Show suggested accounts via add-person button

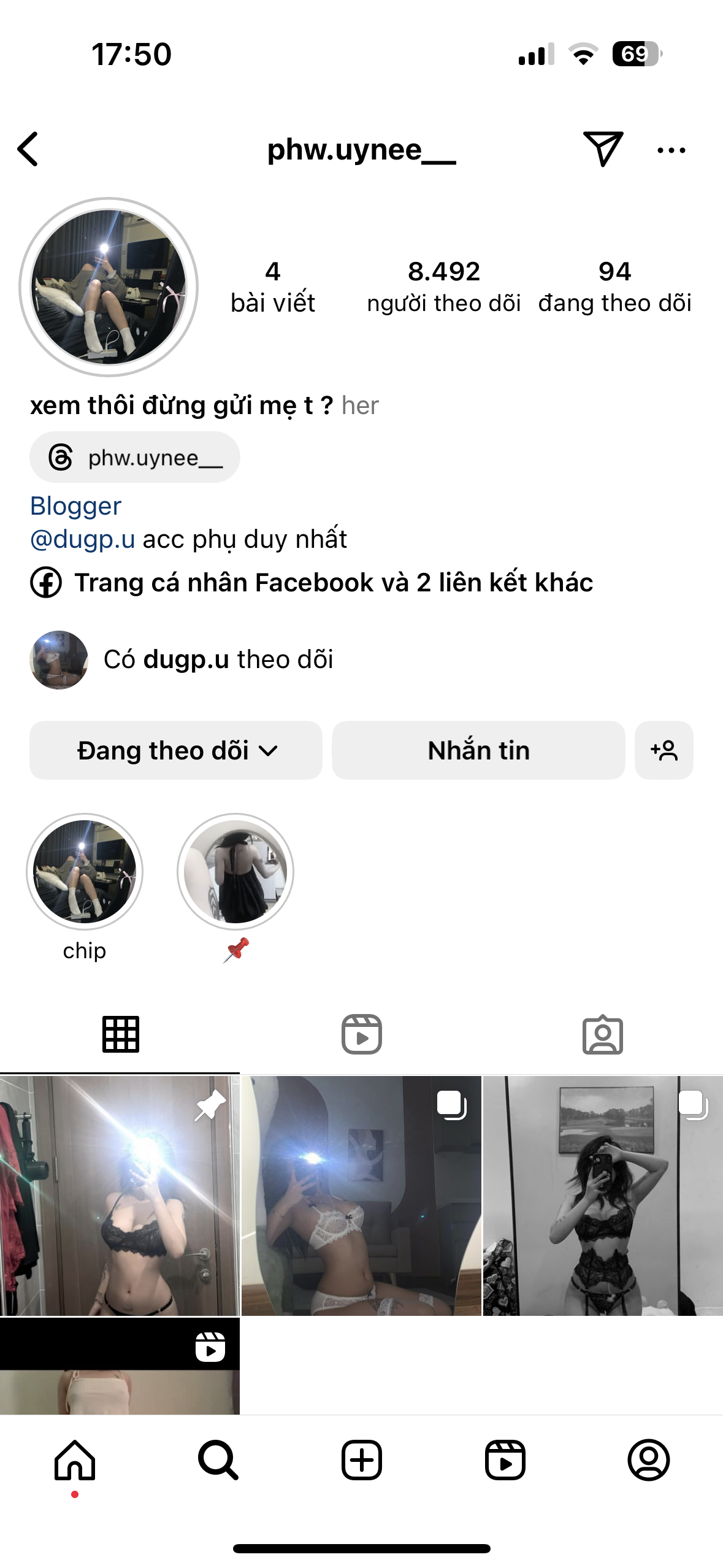tap(664, 750)
